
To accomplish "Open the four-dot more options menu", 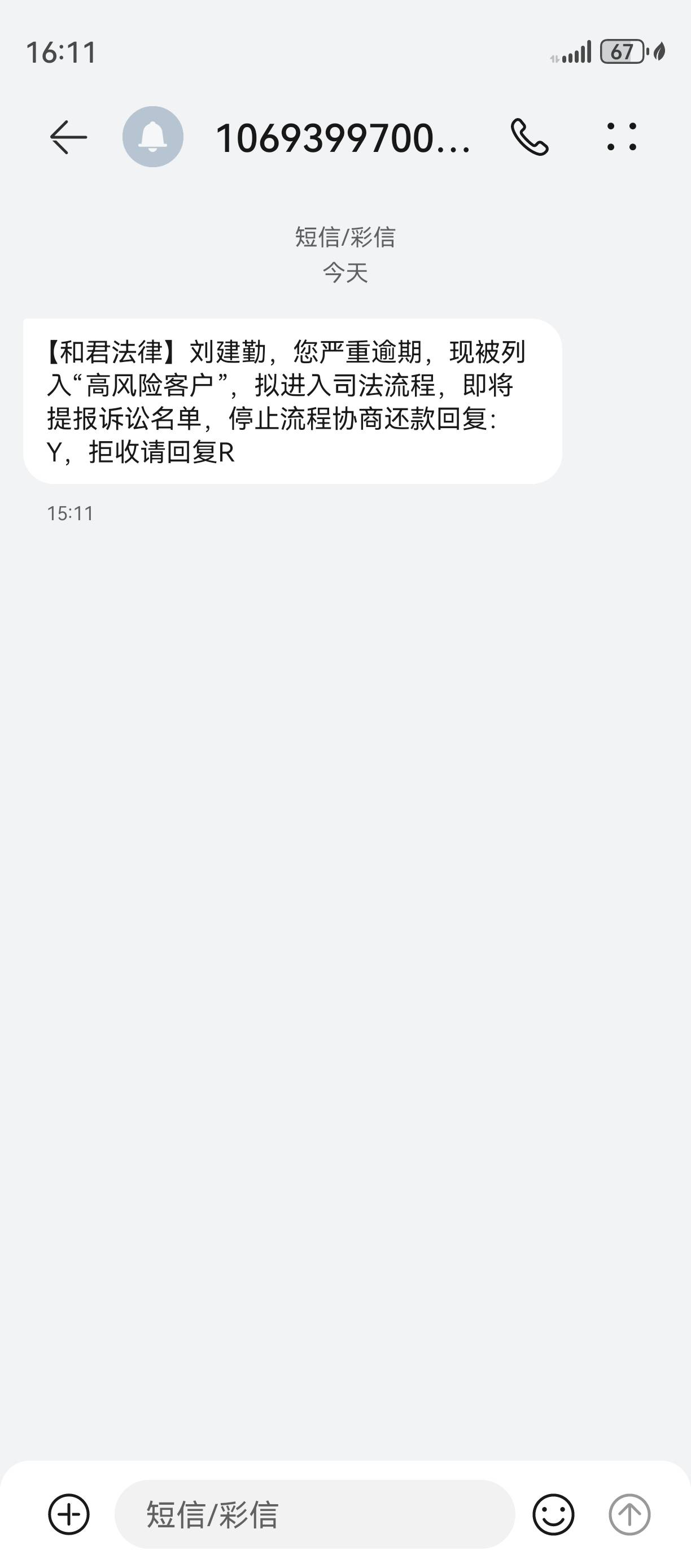I will 622,137.
